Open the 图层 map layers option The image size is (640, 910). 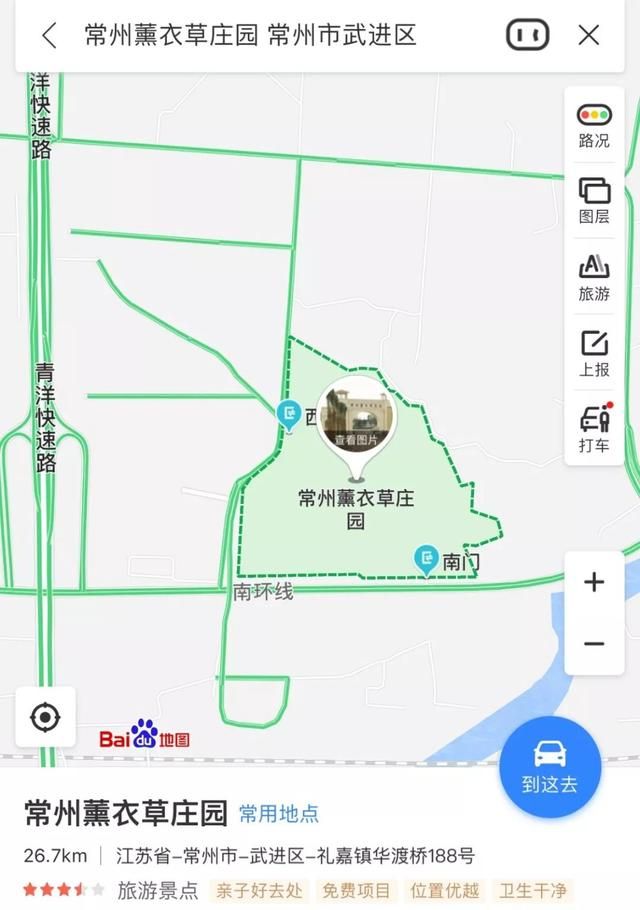click(594, 200)
